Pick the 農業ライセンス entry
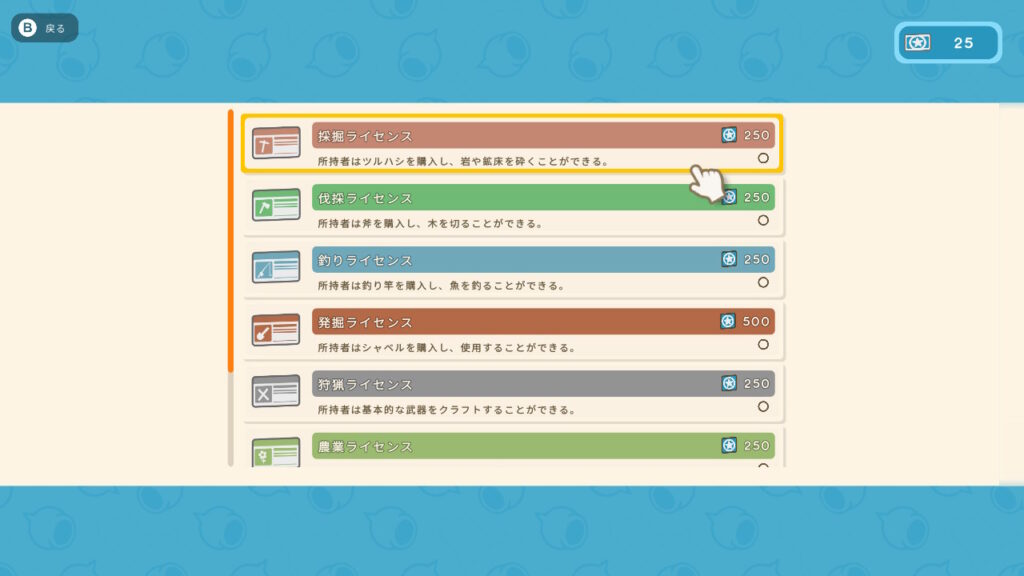1024x576 pixels. pos(510,447)
